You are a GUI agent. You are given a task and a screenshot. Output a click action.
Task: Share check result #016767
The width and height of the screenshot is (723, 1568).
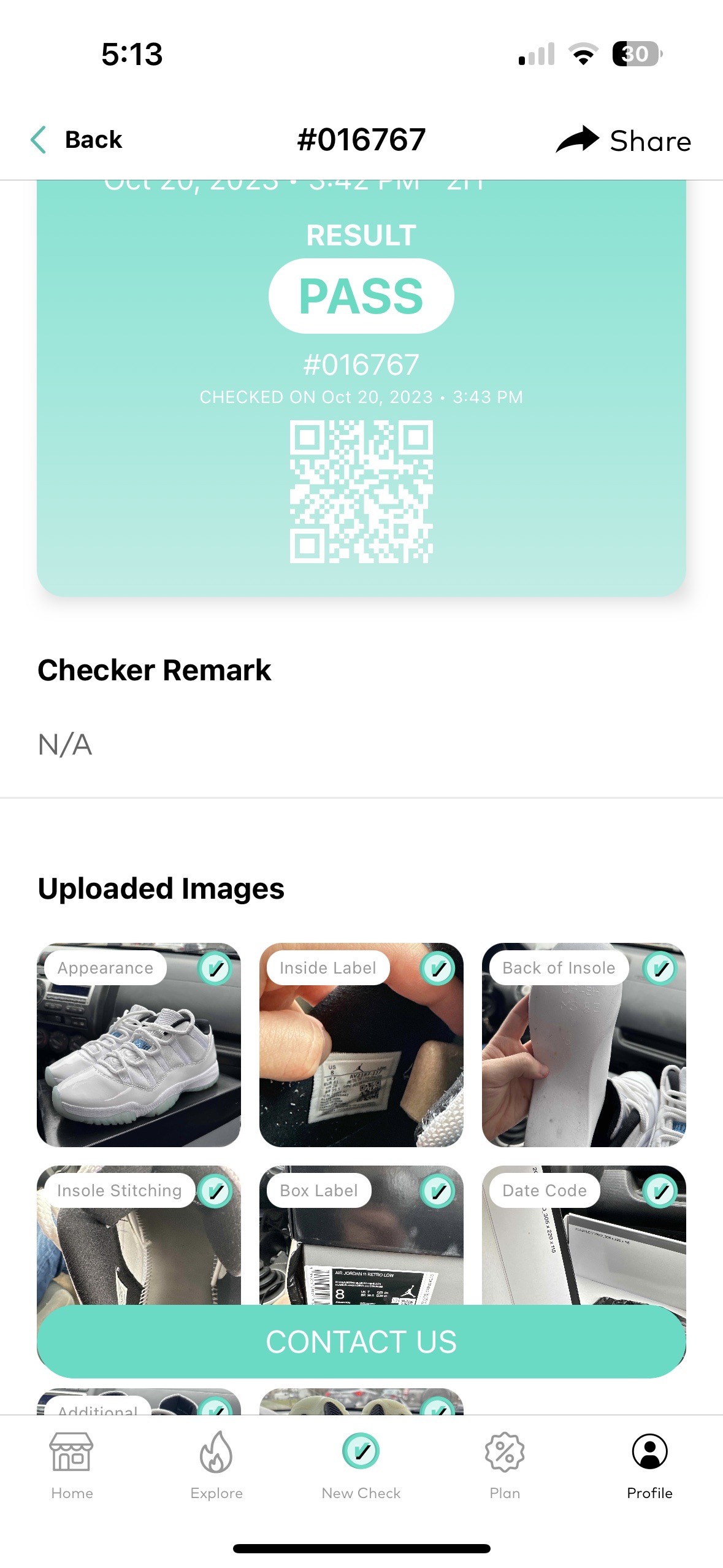[623, 140]
